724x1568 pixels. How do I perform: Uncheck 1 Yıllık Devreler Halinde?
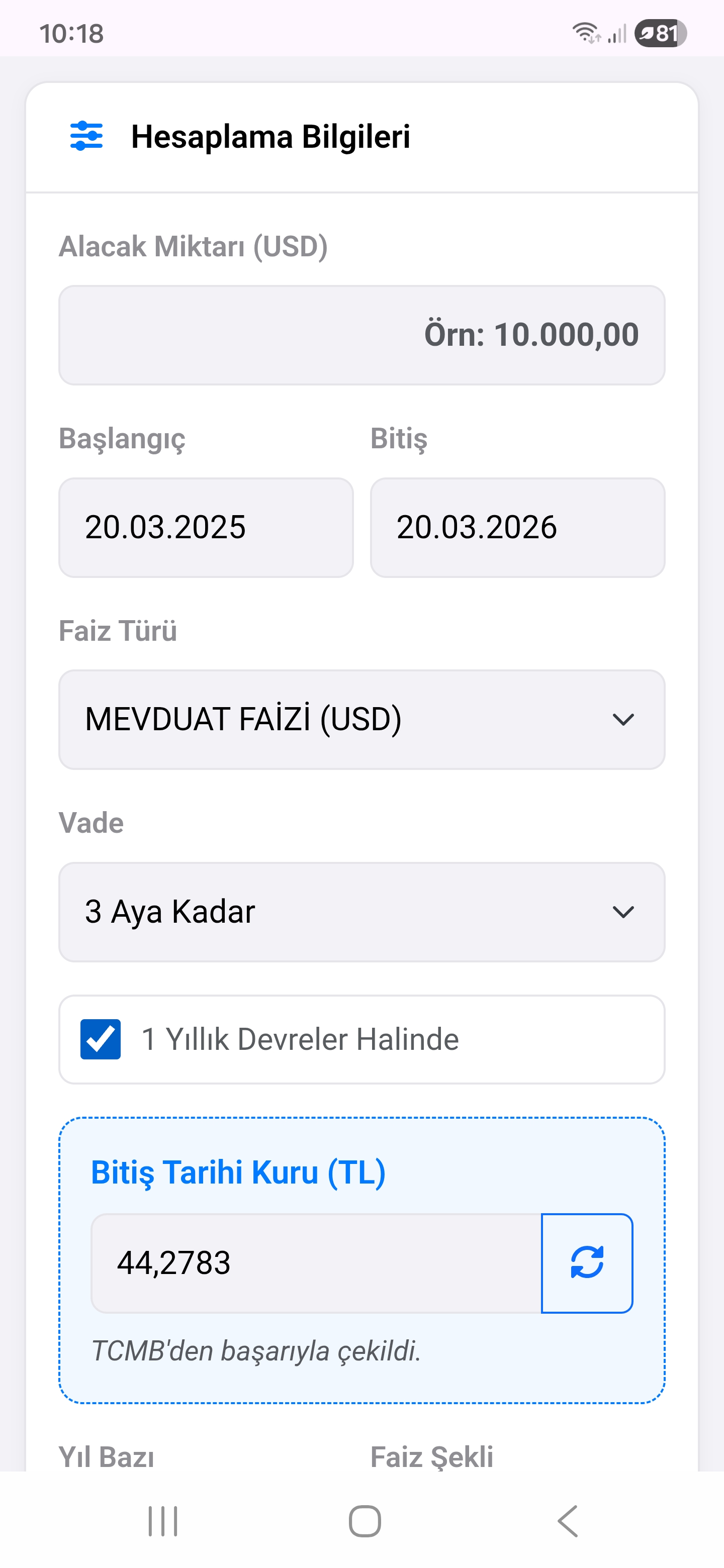101,1039
